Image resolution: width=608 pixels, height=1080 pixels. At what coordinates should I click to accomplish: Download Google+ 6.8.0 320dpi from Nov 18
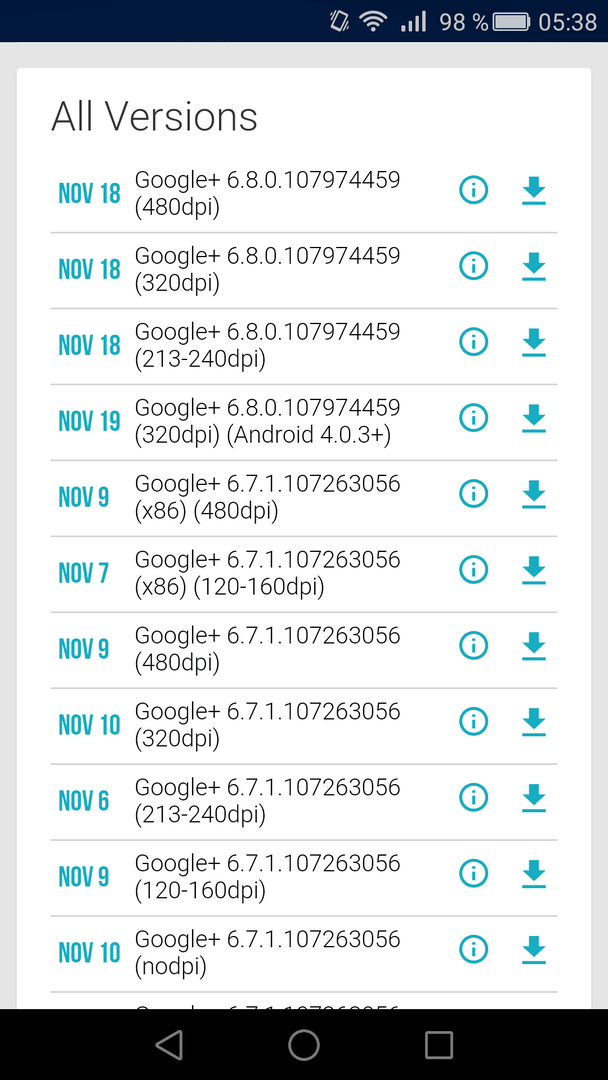click(x=534, y=267)
